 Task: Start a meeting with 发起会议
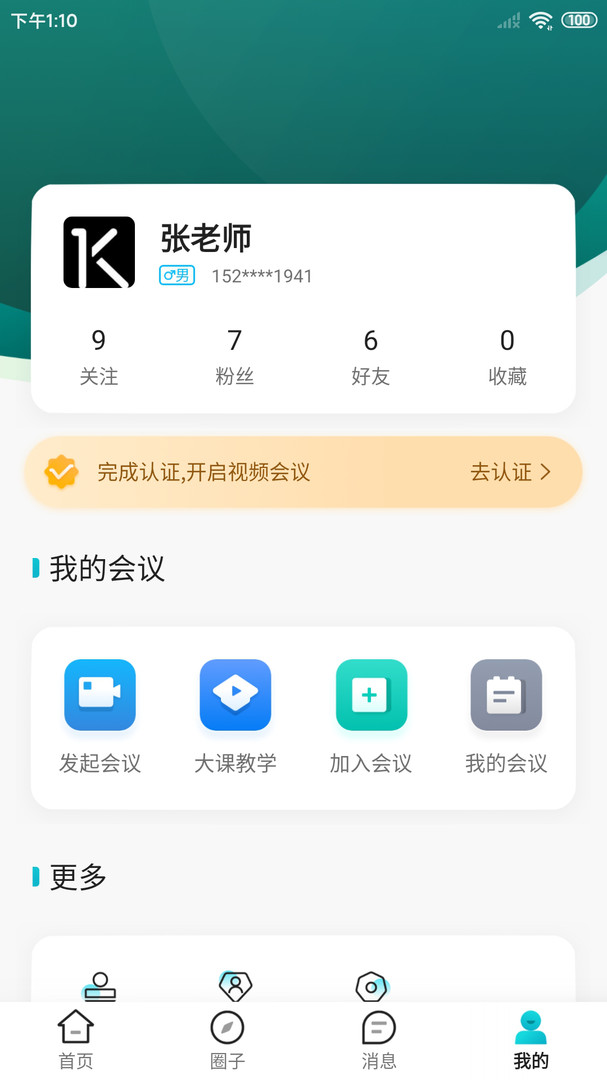coord(100,716)
